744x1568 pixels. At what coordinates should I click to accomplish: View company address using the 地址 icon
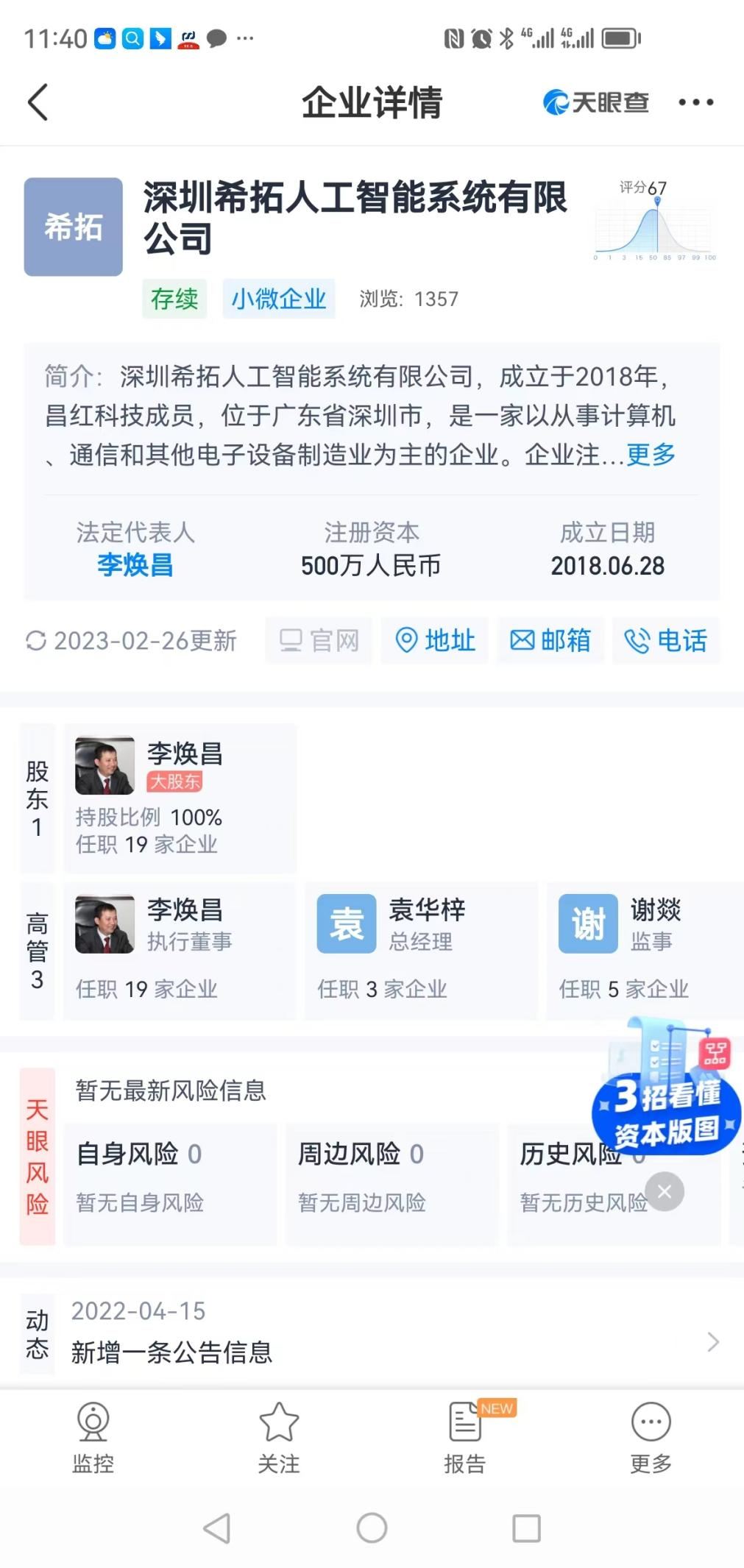pyautogui.click(x=435, y=640)
